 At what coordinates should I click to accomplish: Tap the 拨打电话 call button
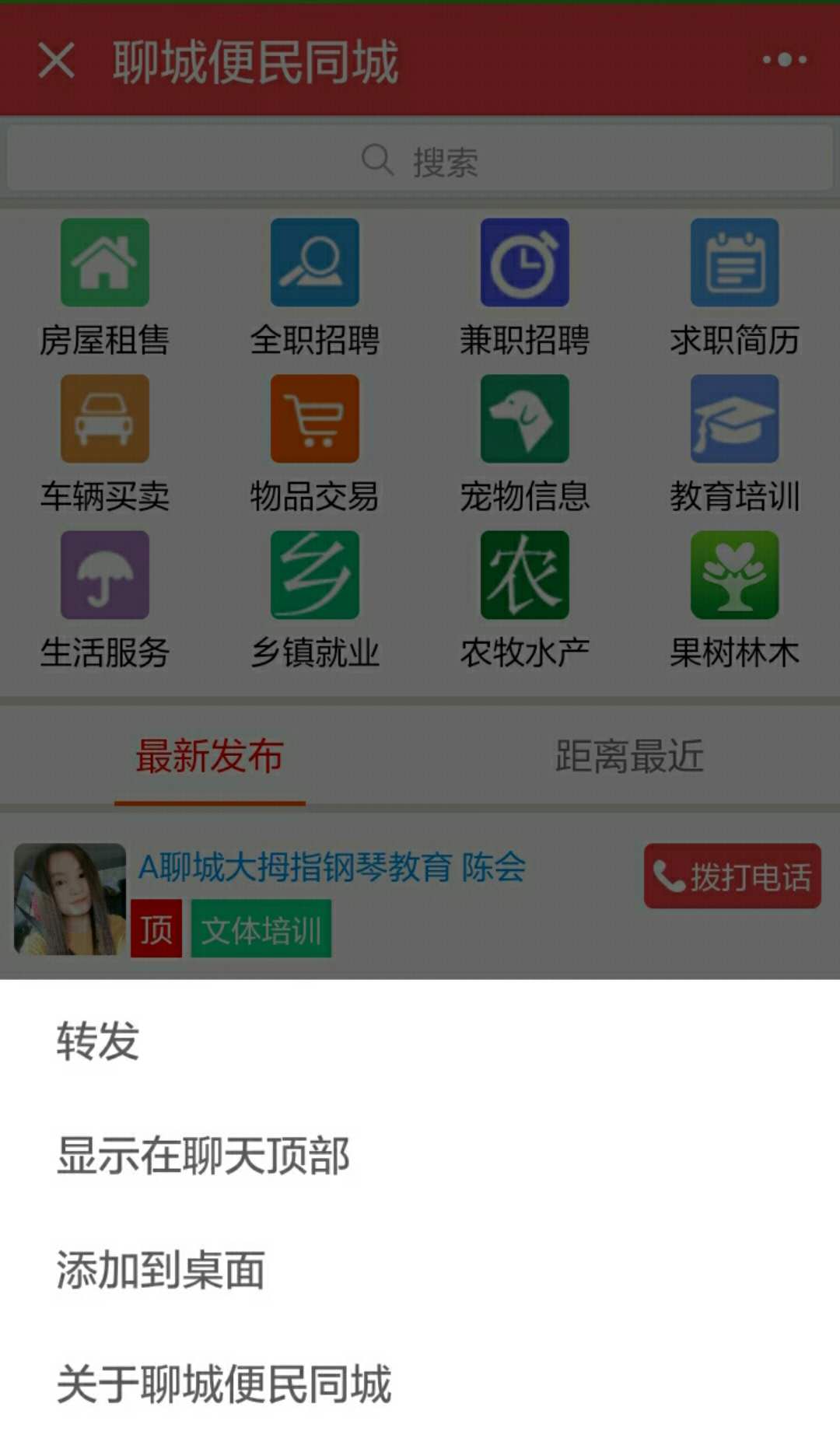tap(732, 875)
